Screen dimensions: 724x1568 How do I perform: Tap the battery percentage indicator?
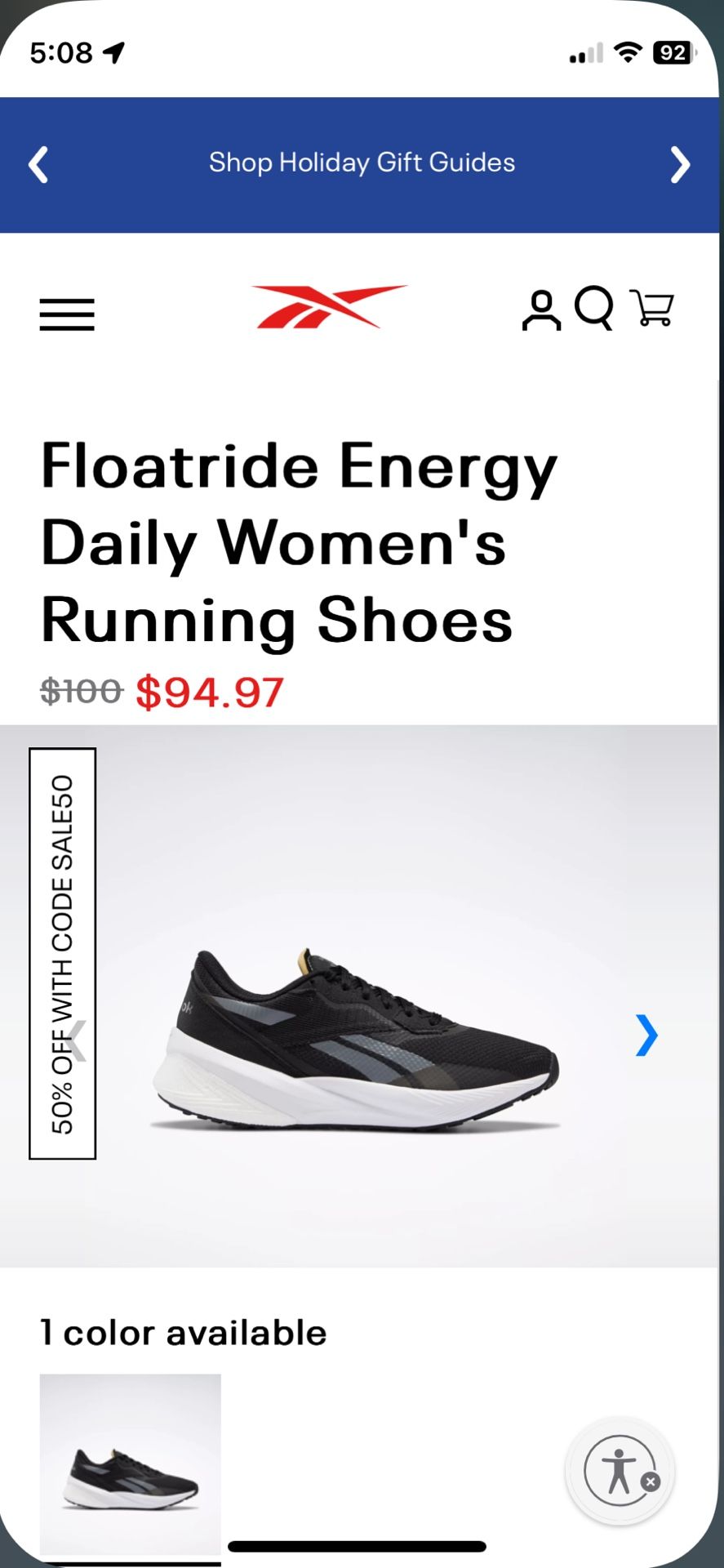(x=672, y=51)
